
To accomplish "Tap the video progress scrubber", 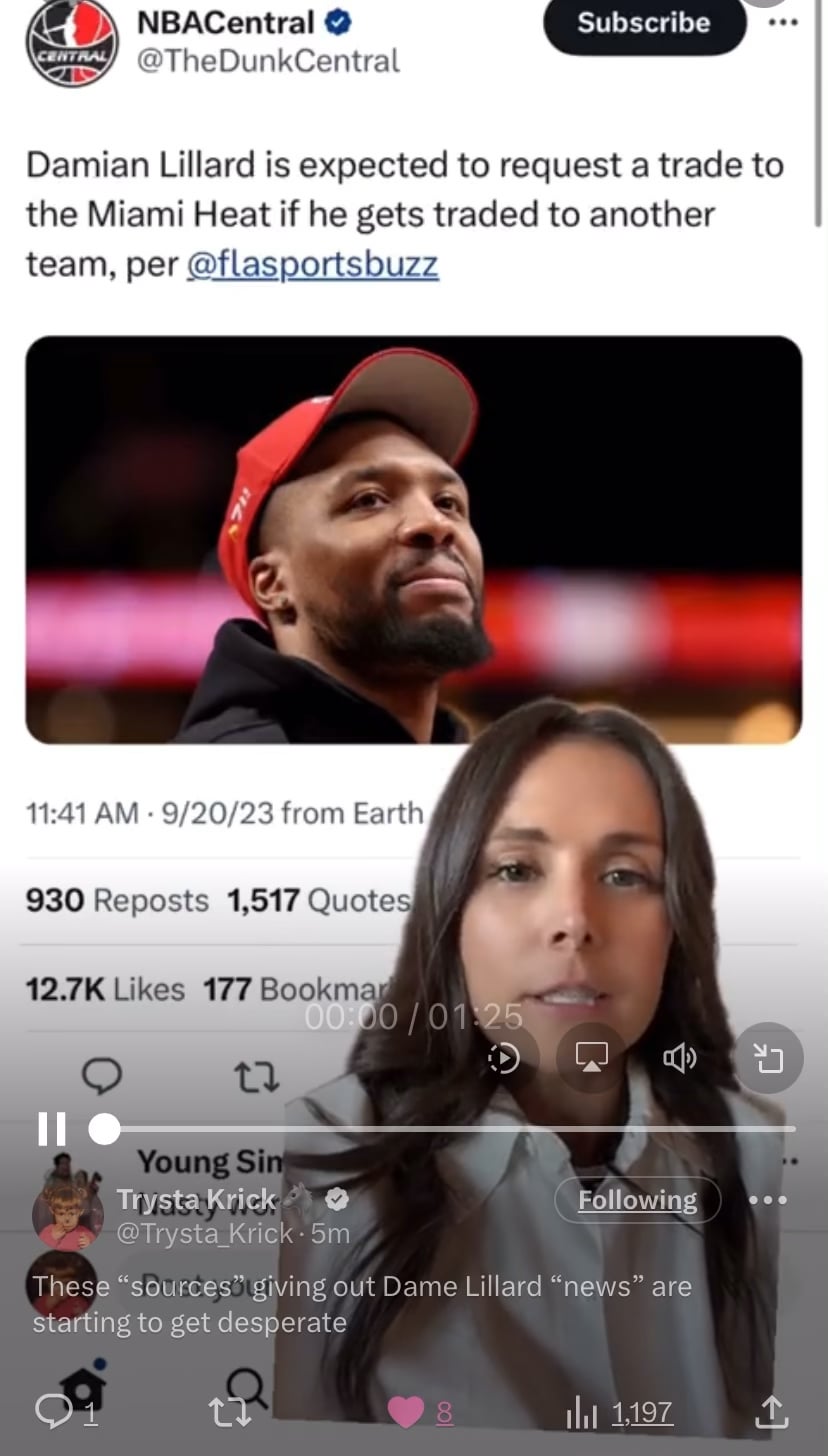I will [x=104, y=1129].
